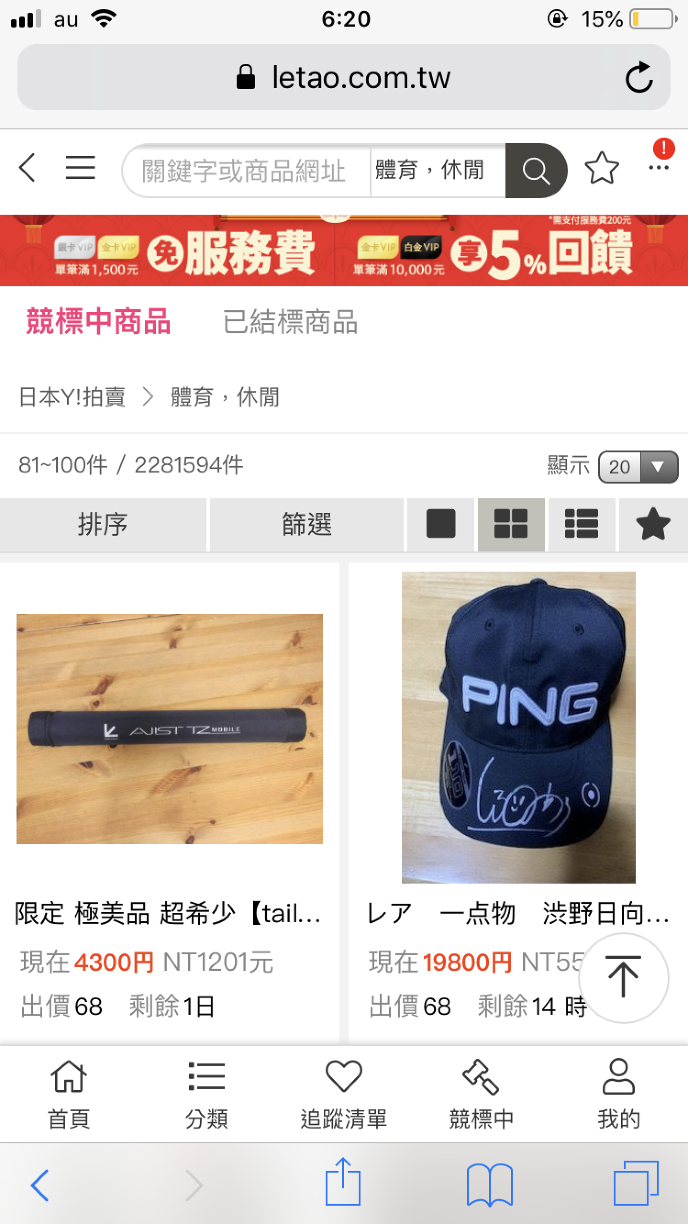Viewport: 688px width, 1224px height.
Task: Open favorites star in the header
Action: point(601,168)
